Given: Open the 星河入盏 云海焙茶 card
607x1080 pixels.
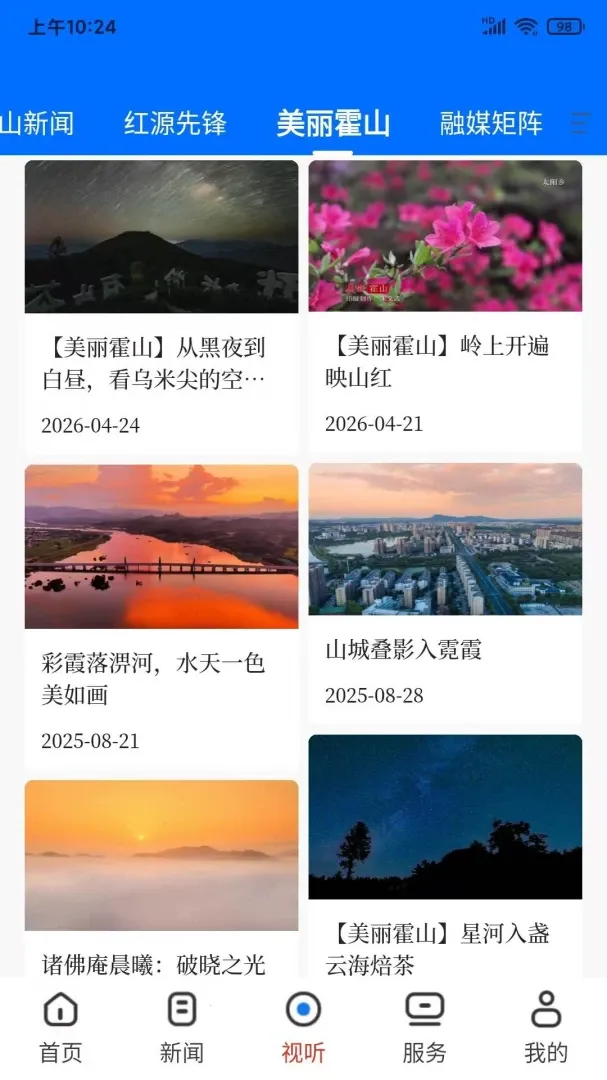Looking at the screenshot, I should pyautogui.click(x=445, y=856).
